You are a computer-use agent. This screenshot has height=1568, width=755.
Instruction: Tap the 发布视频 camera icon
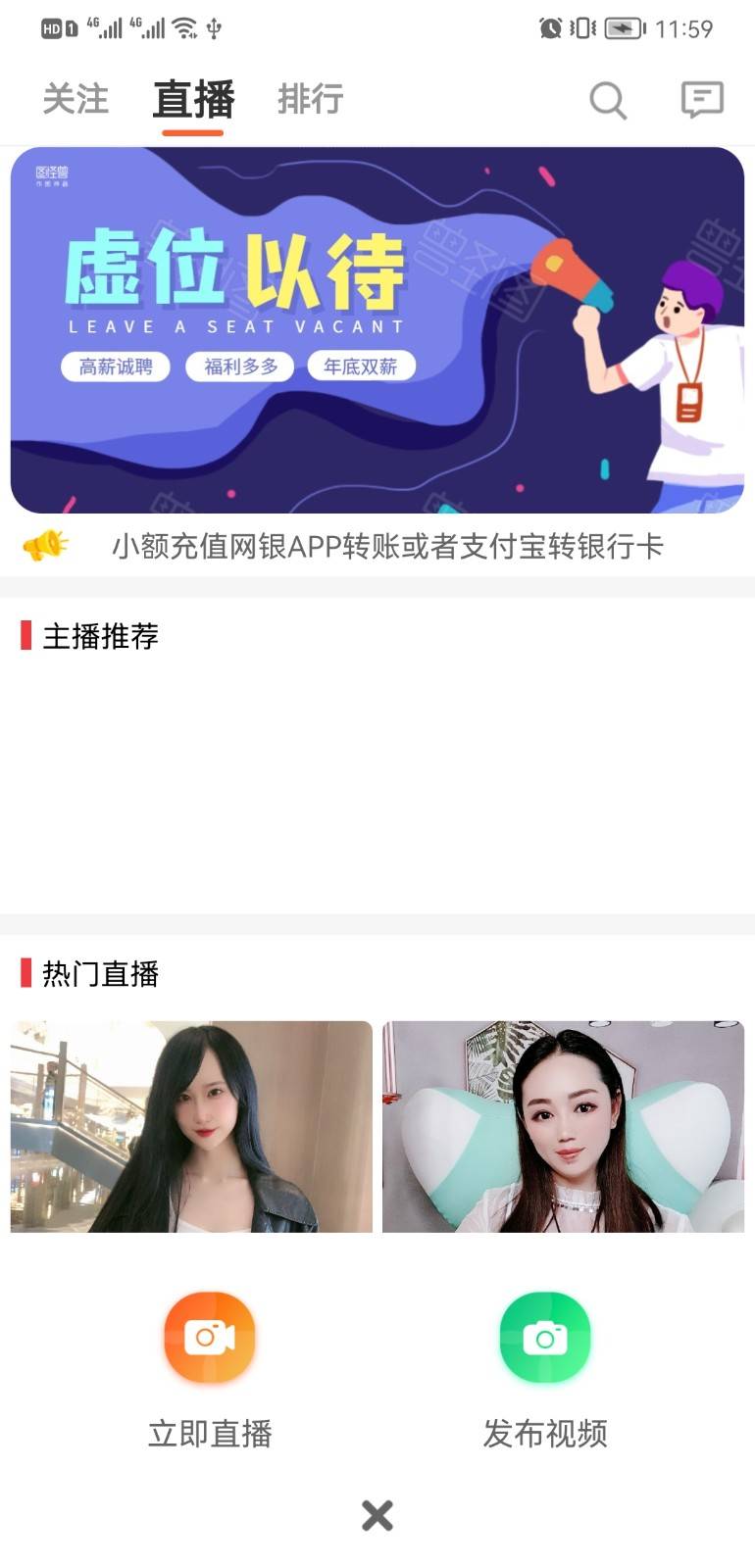545,1337
